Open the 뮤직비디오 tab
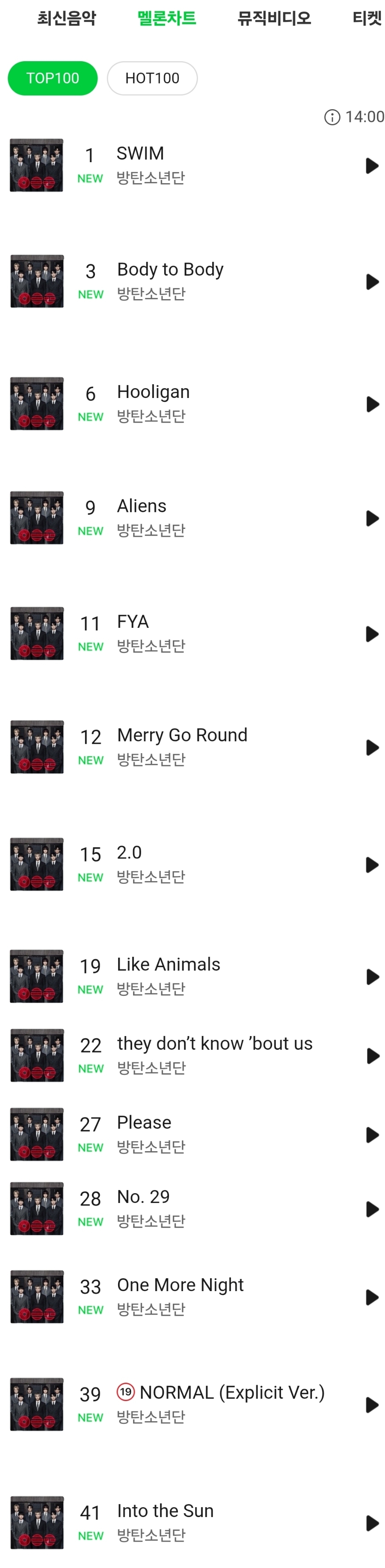The image size is (385, 1568). (x=274, y=18)
